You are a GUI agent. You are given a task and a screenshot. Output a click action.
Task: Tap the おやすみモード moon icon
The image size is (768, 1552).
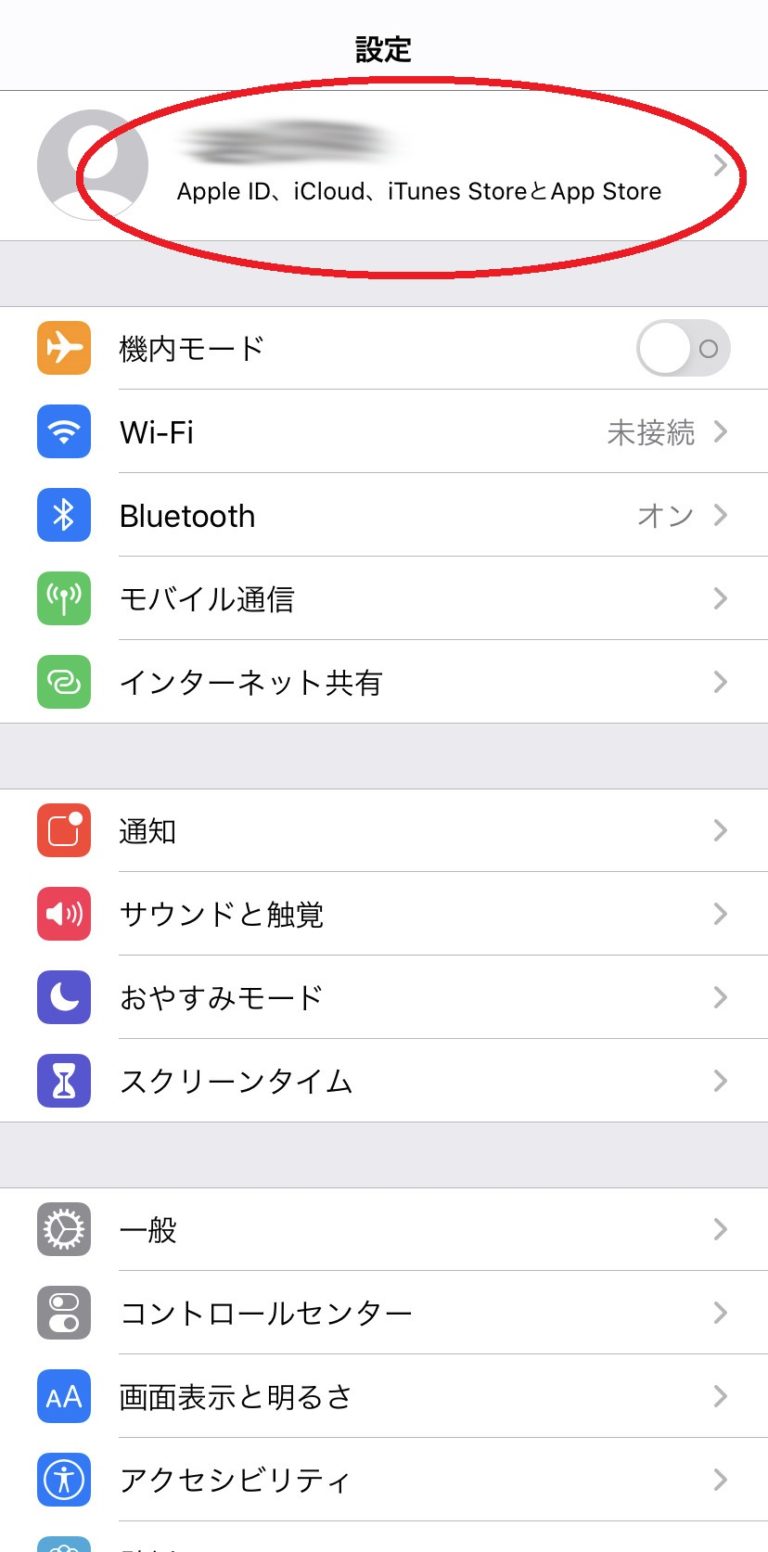click(x=63, y=997)
